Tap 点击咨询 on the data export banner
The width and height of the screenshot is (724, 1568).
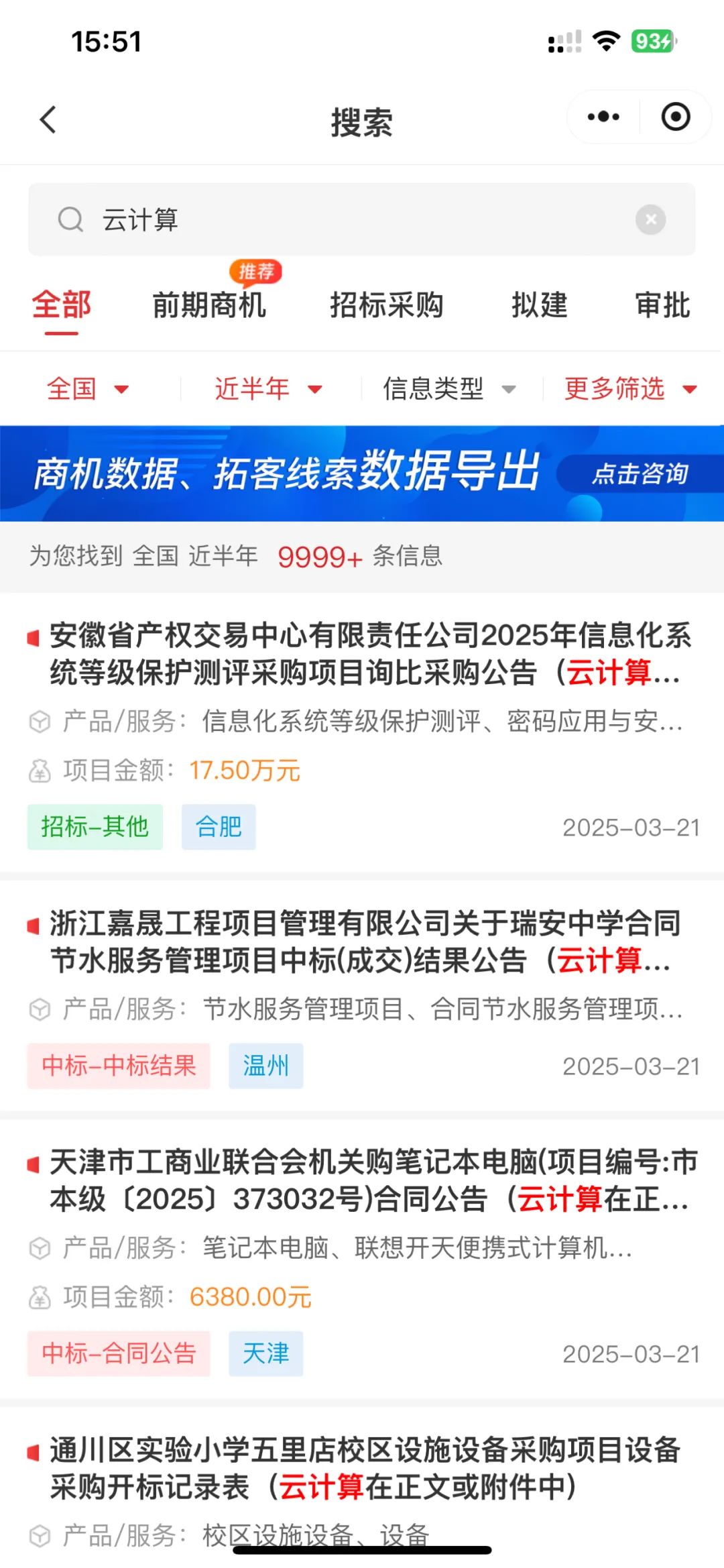(x=640, y=473)
